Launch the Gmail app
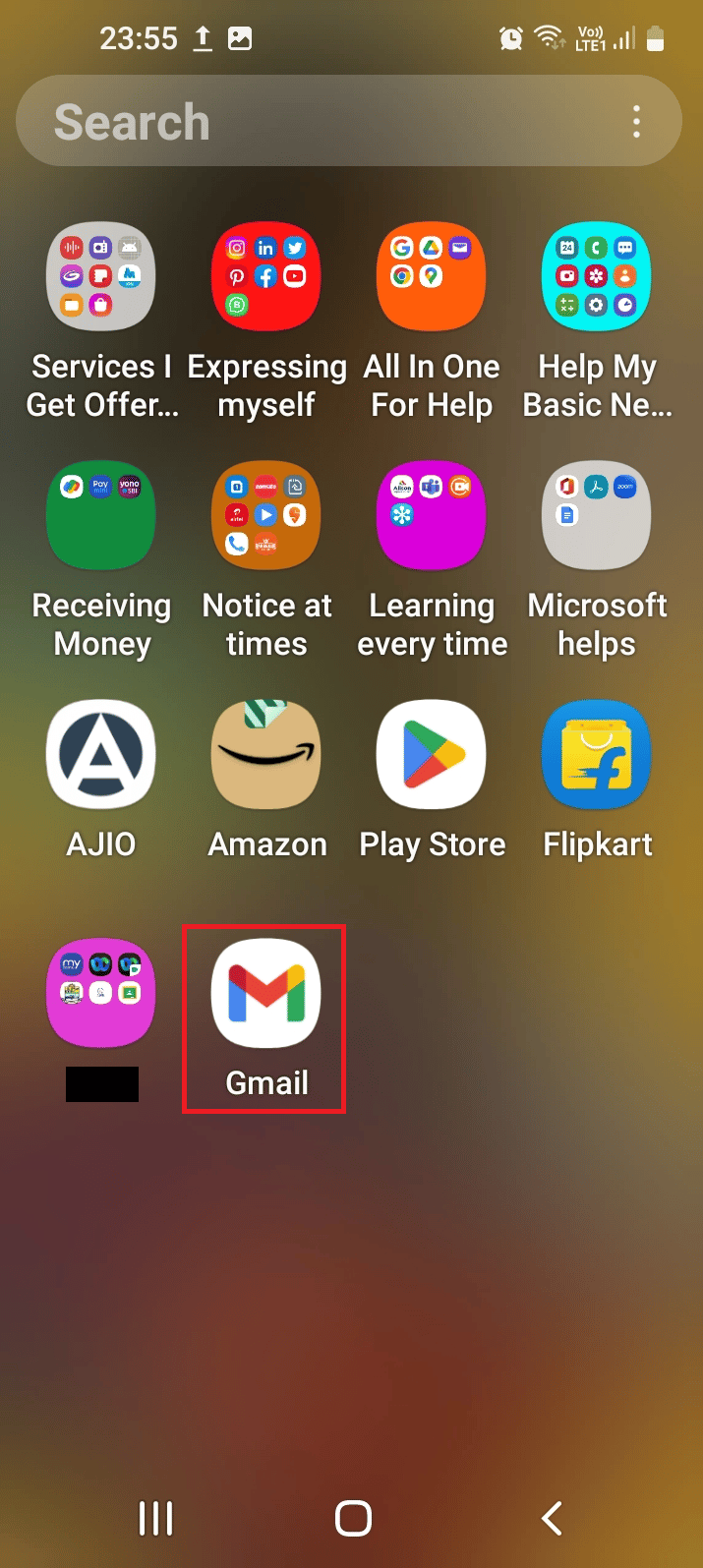Screen dimensions: 703x1568 (266, 993)
